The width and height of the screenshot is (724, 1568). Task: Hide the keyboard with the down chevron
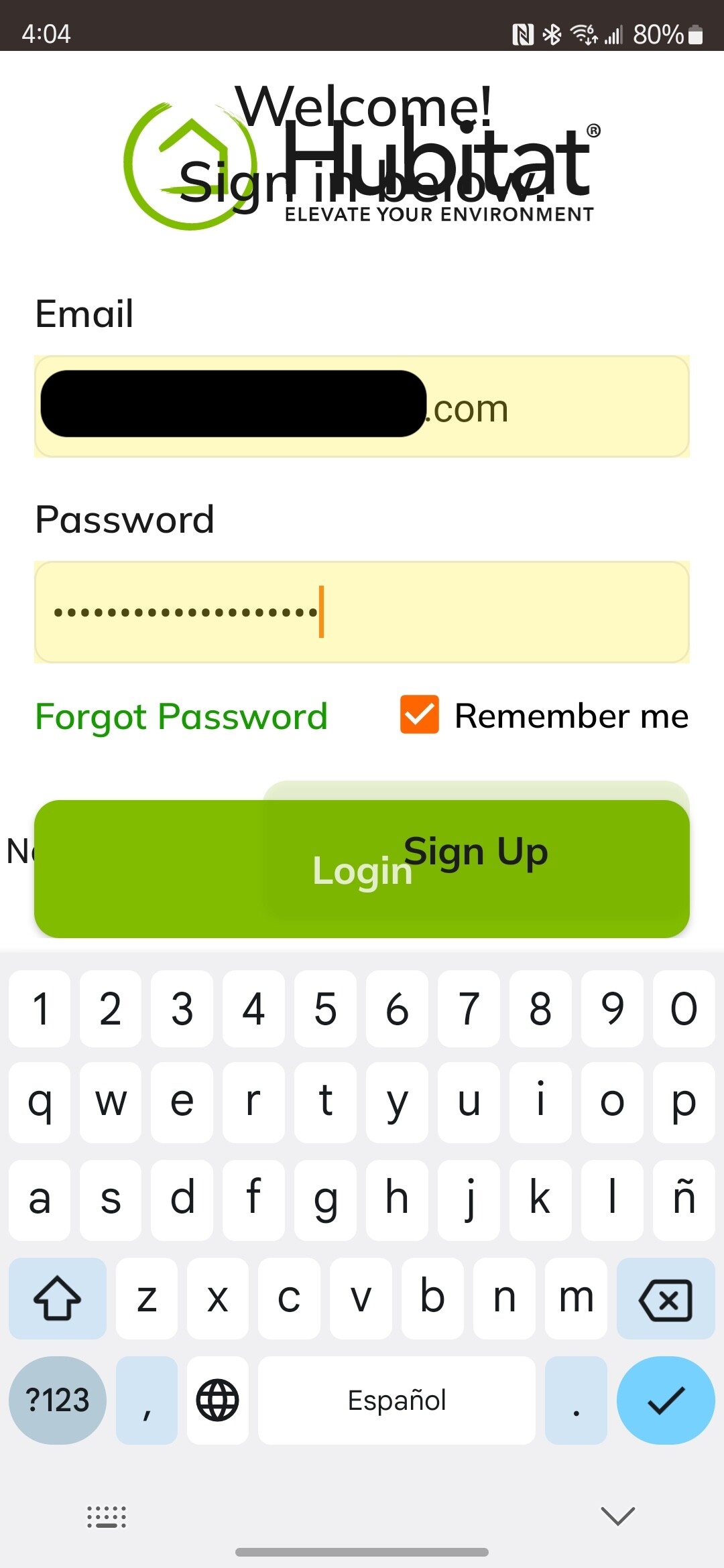[617, 1516]
